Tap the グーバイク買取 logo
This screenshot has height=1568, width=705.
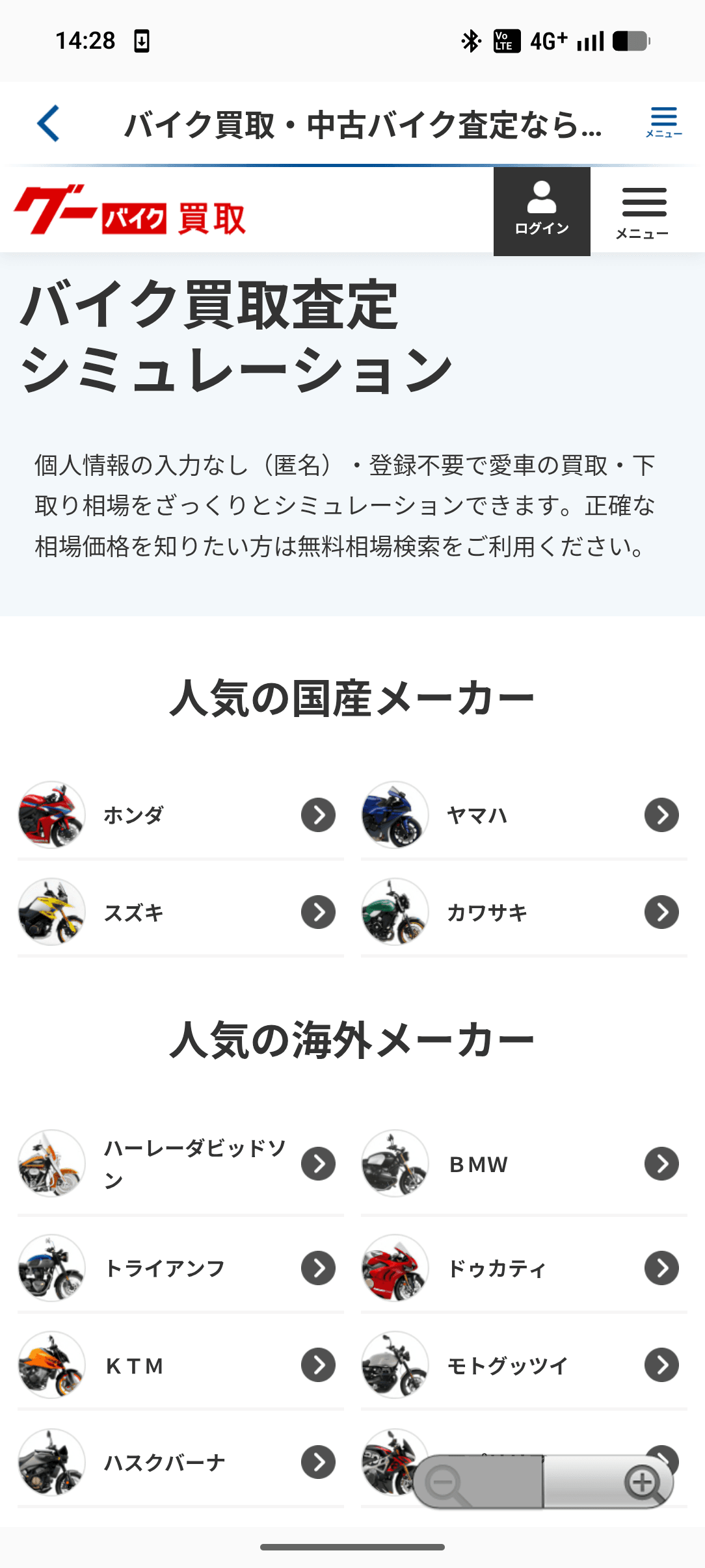(x=130, y=211)
